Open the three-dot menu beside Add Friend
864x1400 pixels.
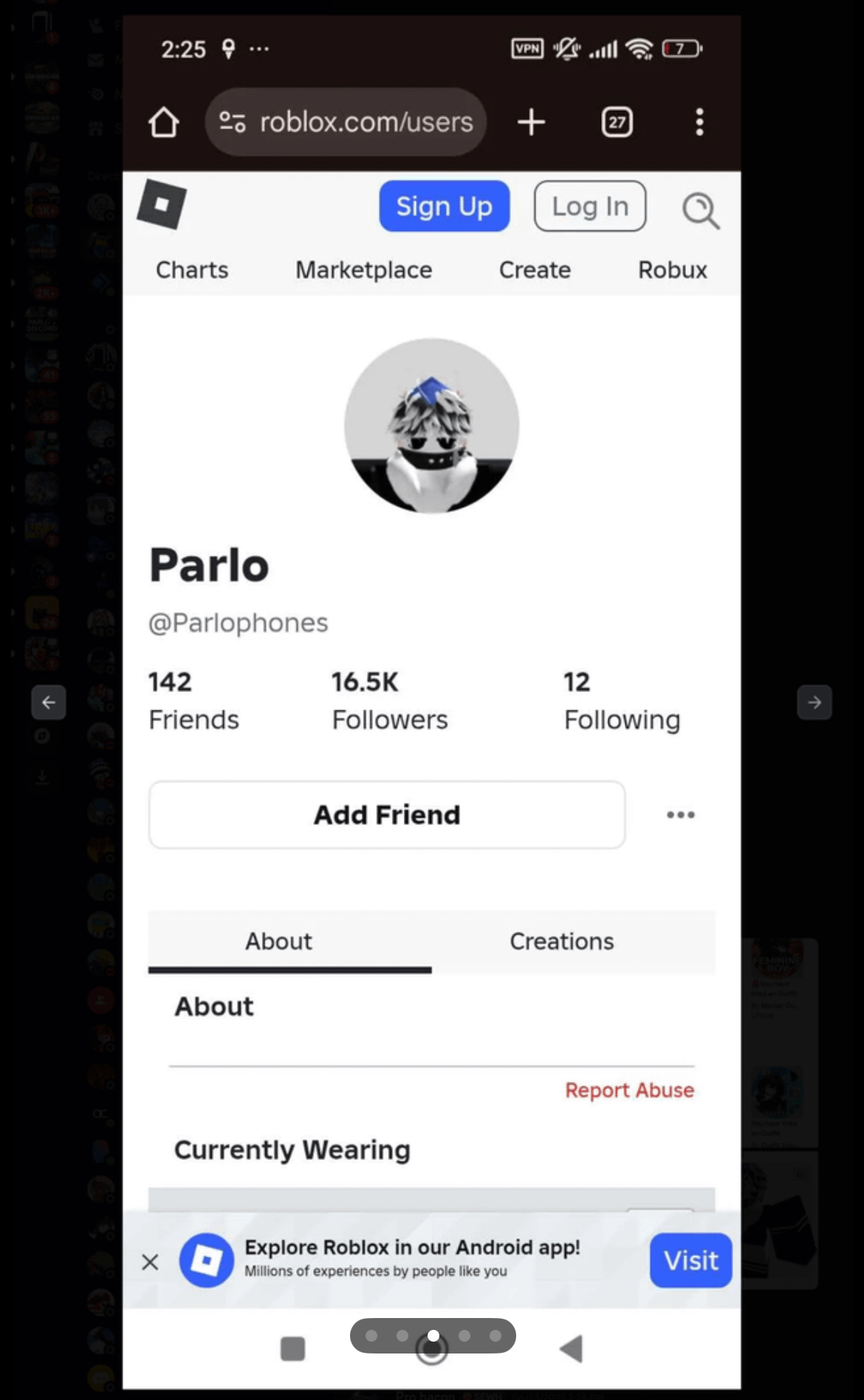680,814
